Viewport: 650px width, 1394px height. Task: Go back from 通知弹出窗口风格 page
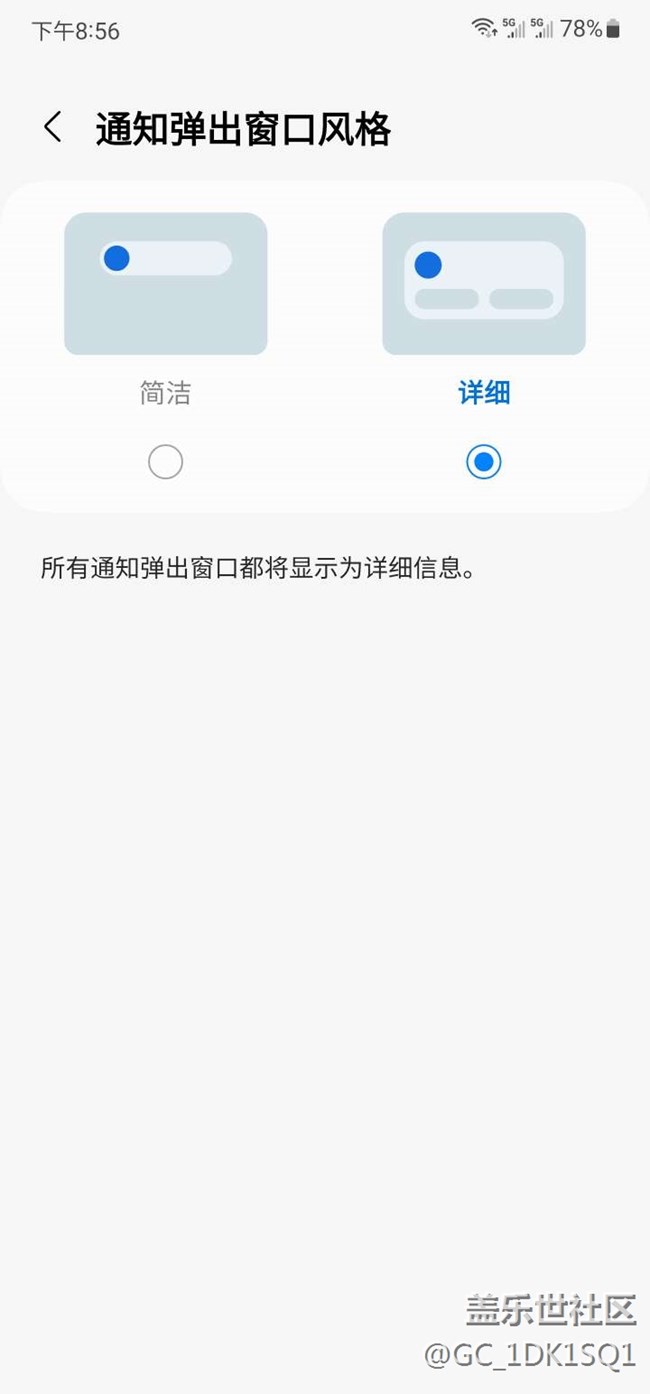(x=53, y=128)
